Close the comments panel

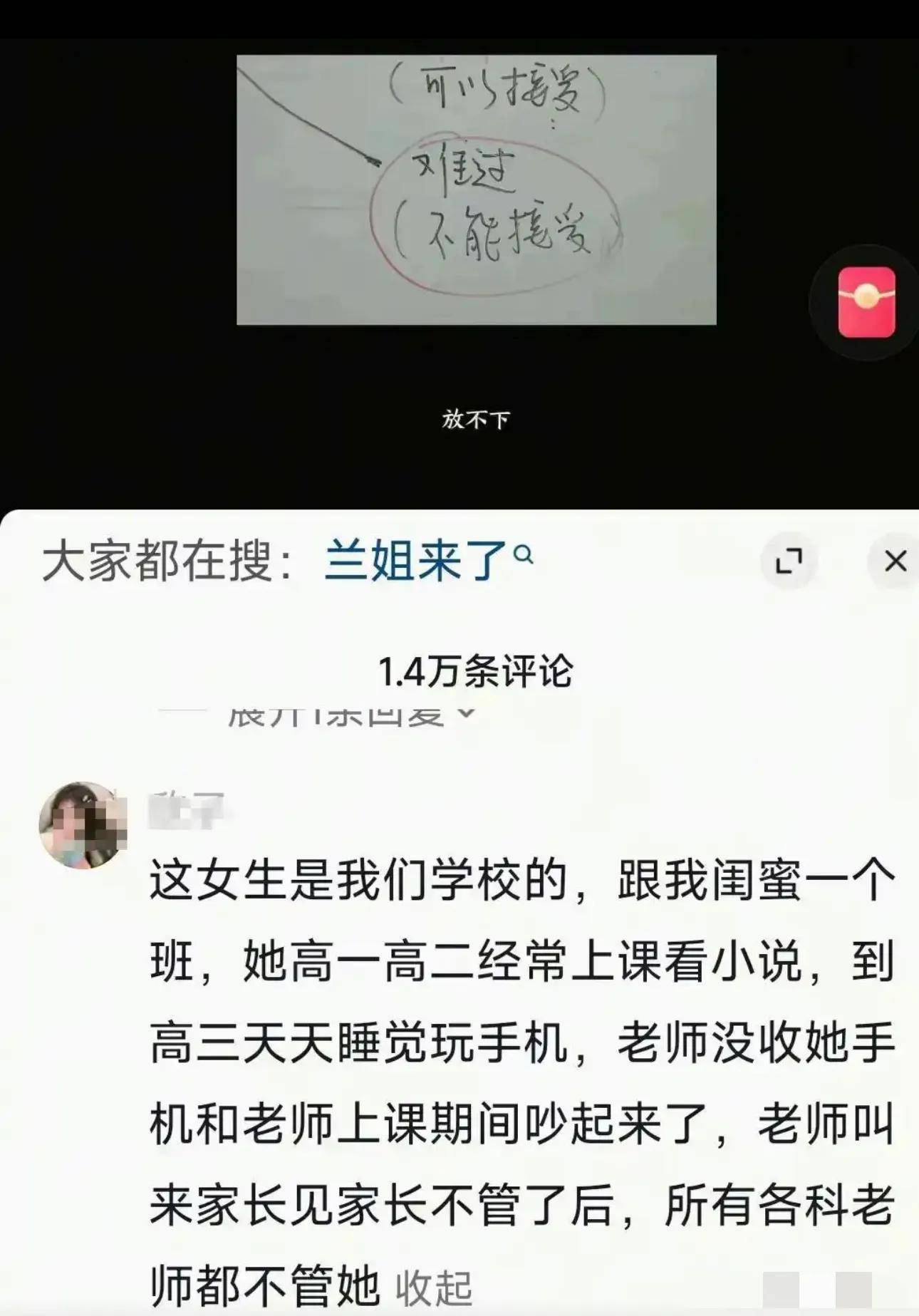point(895,561)
